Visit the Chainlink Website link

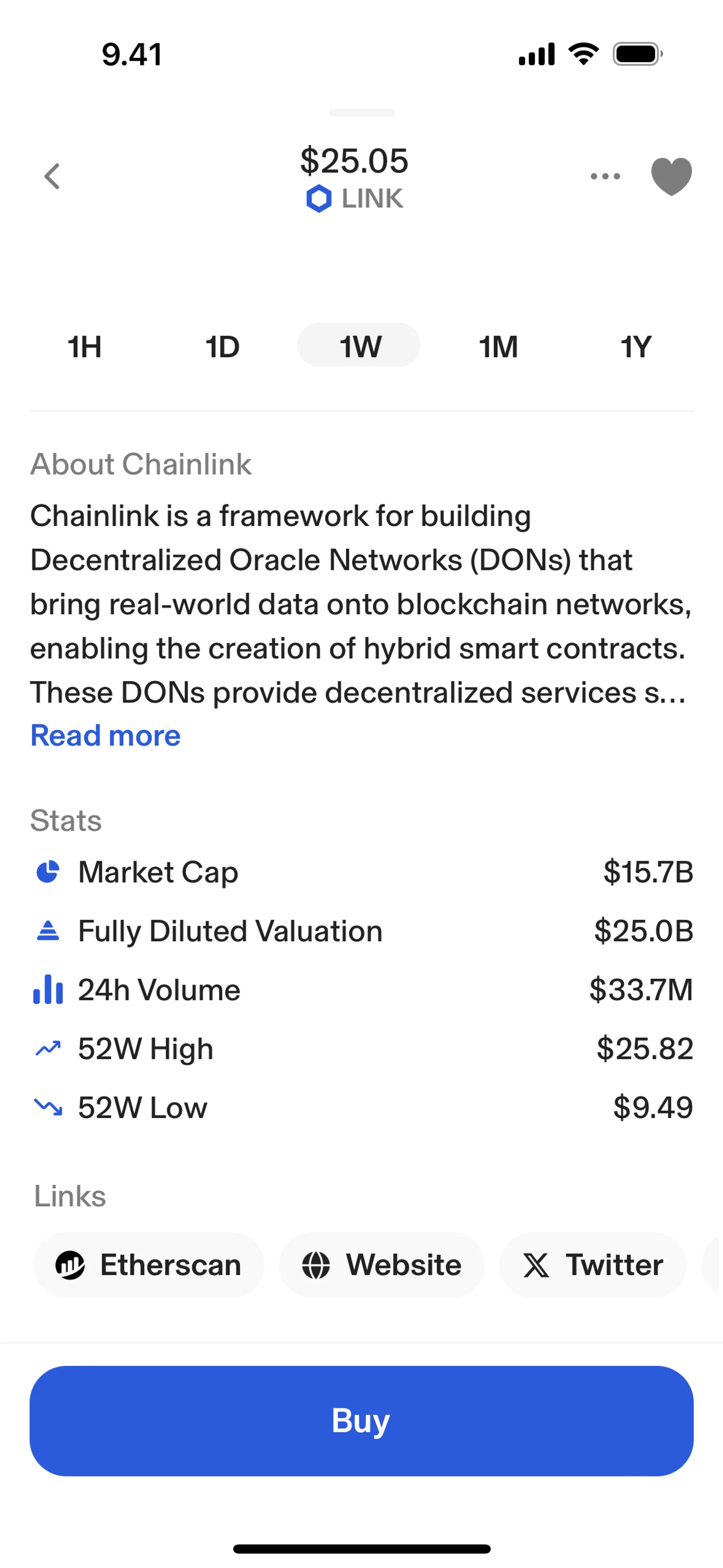click(x=381, y=1265)
